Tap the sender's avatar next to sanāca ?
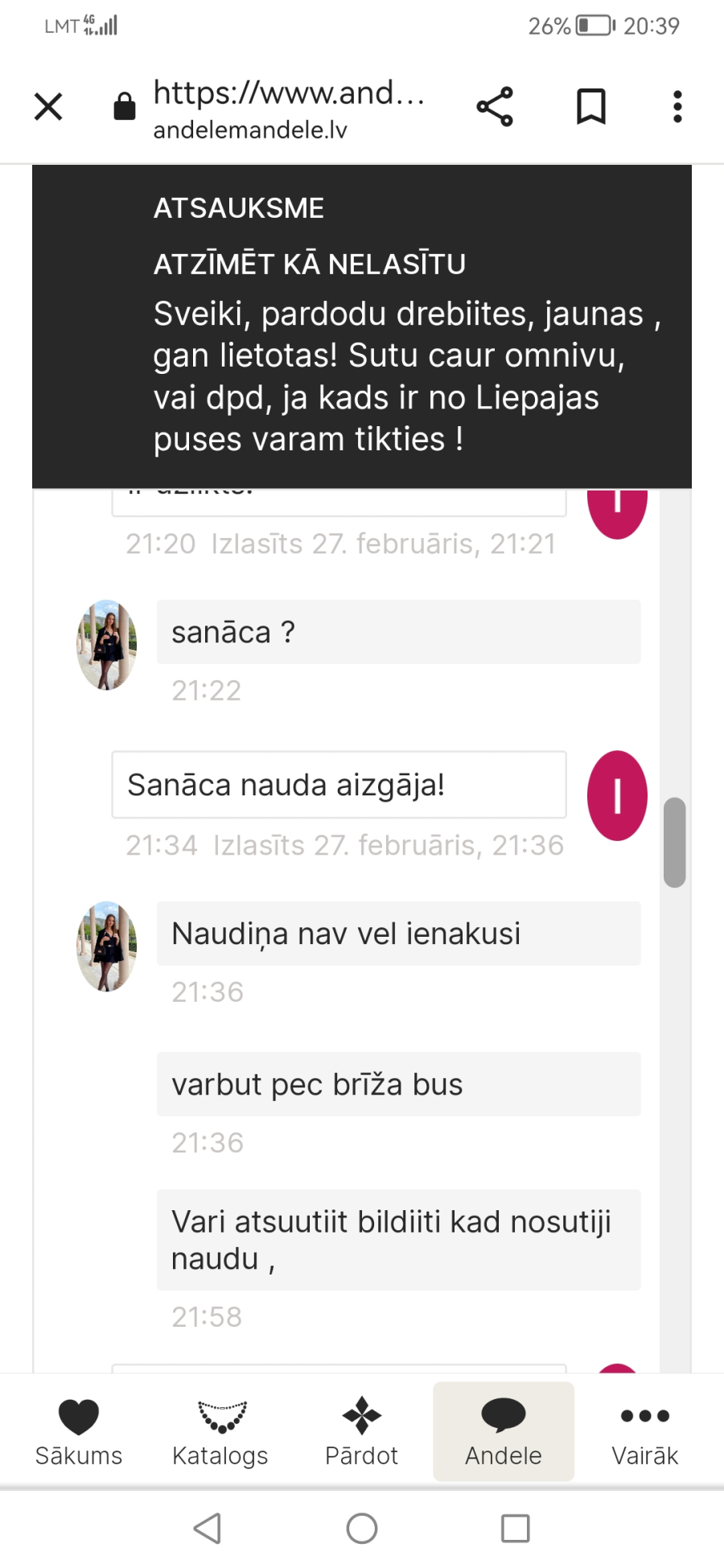 pos(106,645)
